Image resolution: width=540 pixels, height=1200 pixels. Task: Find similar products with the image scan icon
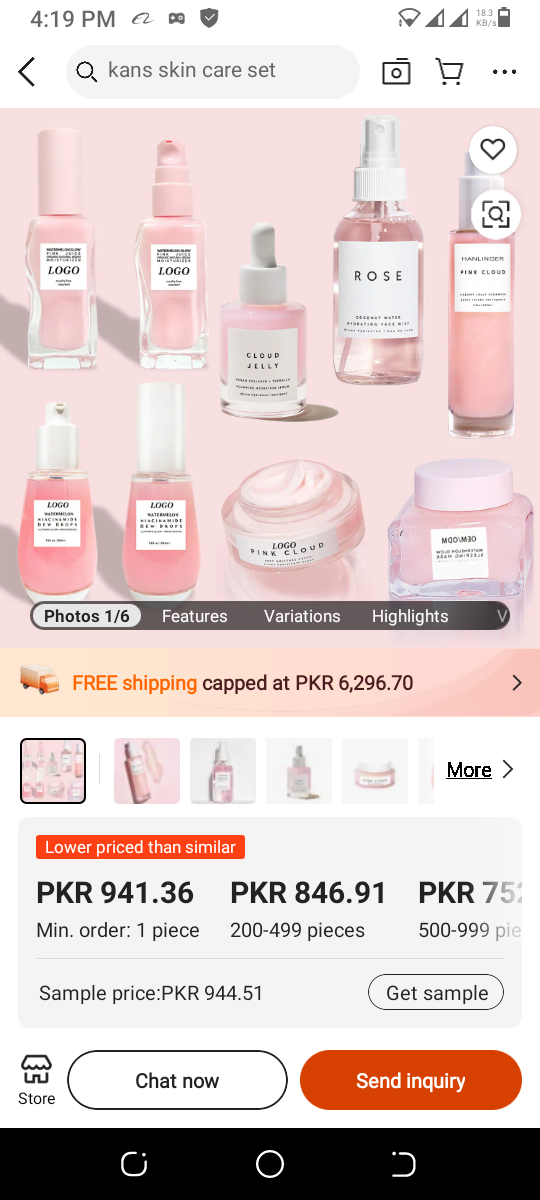click(495, 214)
